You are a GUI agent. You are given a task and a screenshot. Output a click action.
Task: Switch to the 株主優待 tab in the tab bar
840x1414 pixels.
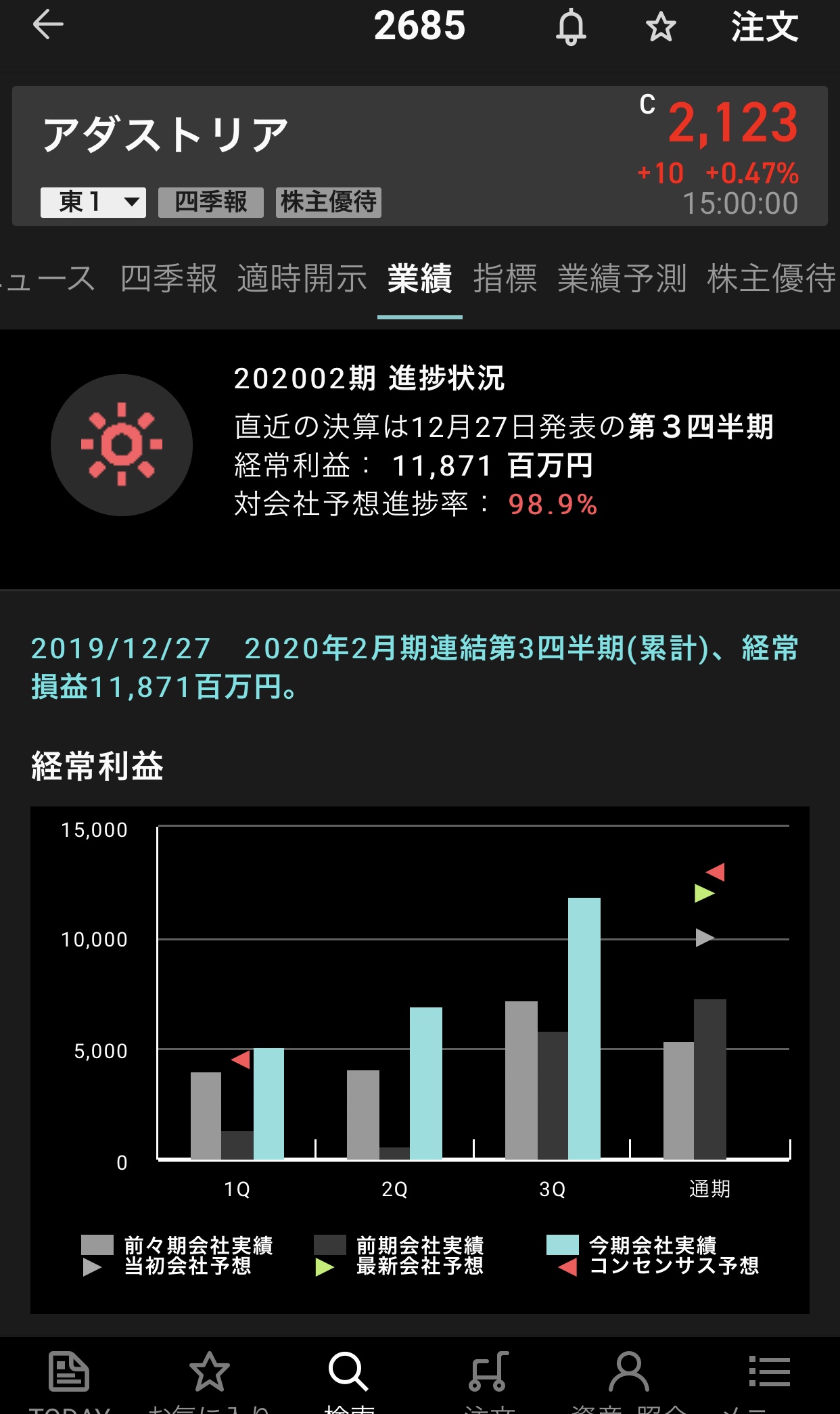[772, 279]
